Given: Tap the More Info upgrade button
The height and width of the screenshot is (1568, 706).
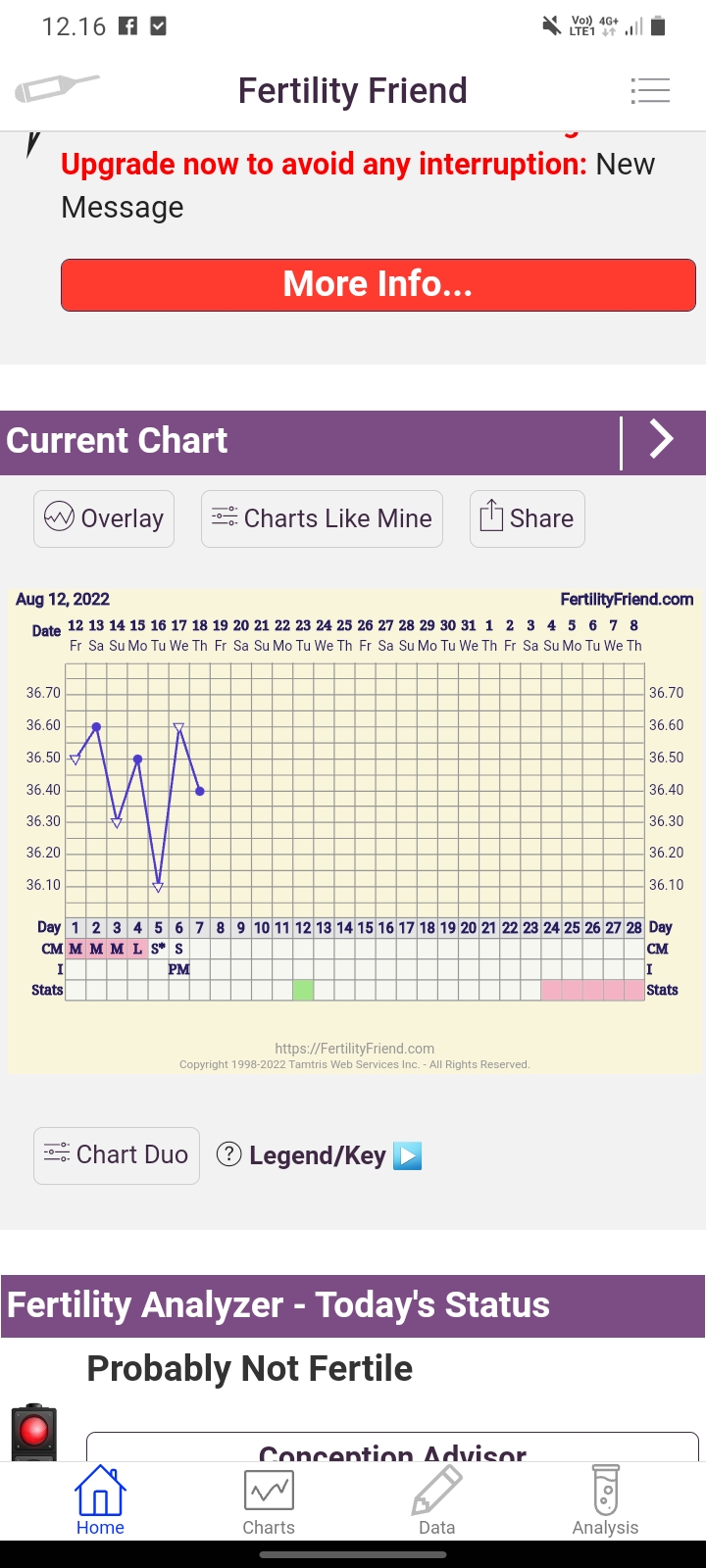Looking at the screenshot, I should (378, 285).
